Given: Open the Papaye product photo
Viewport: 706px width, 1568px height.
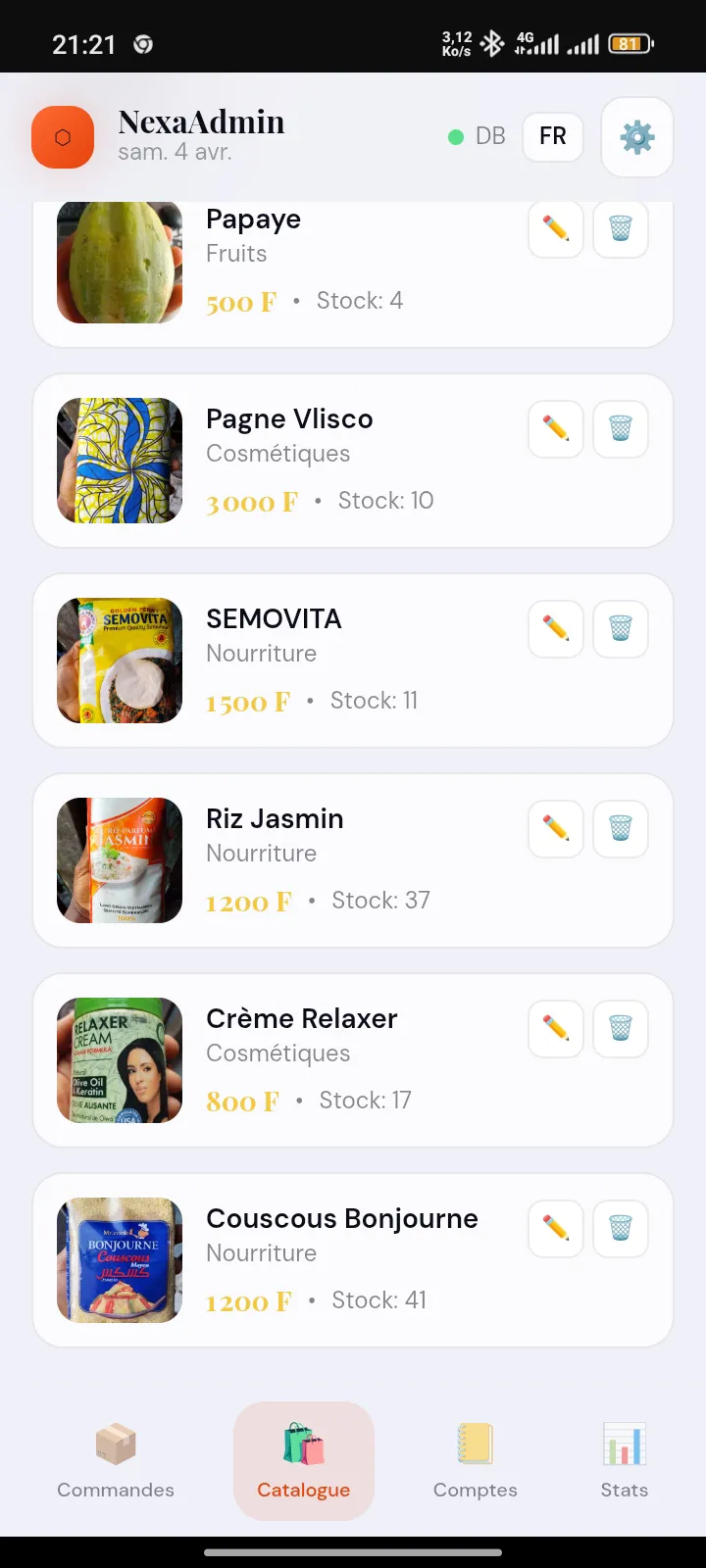Looking at the screenshot, I should [119, 263].
